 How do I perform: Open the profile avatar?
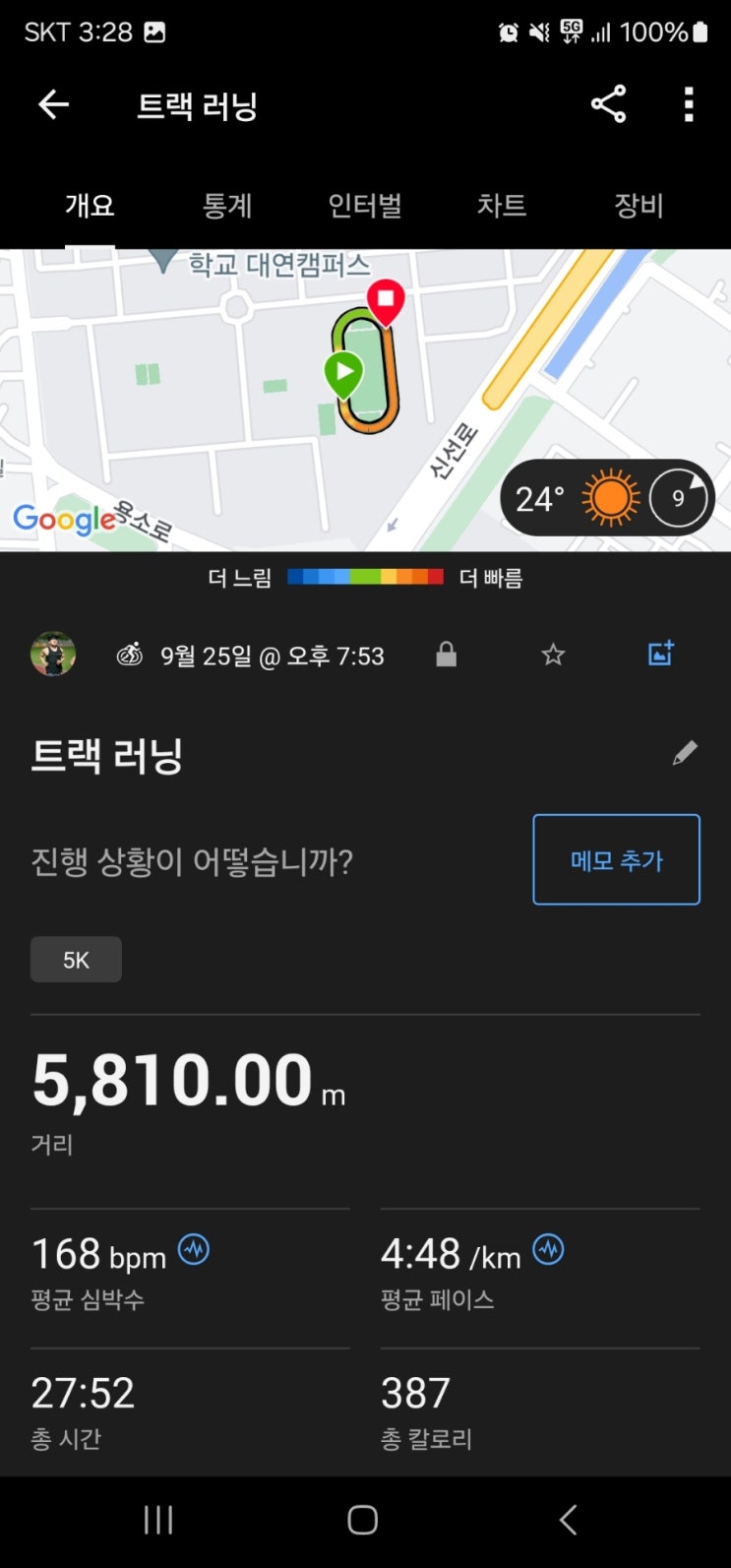coord(53,655)
